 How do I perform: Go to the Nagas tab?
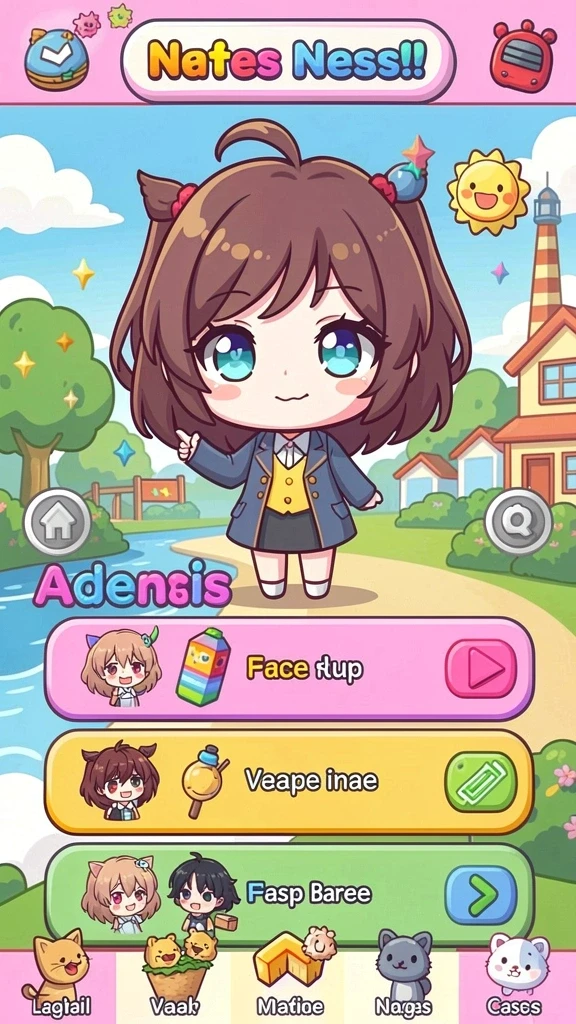[402, 980]
